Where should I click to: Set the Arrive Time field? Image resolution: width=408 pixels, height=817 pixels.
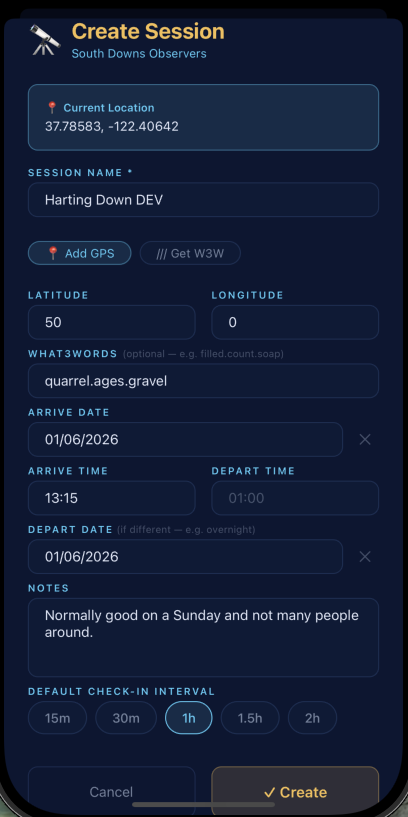tap(112, 498)
